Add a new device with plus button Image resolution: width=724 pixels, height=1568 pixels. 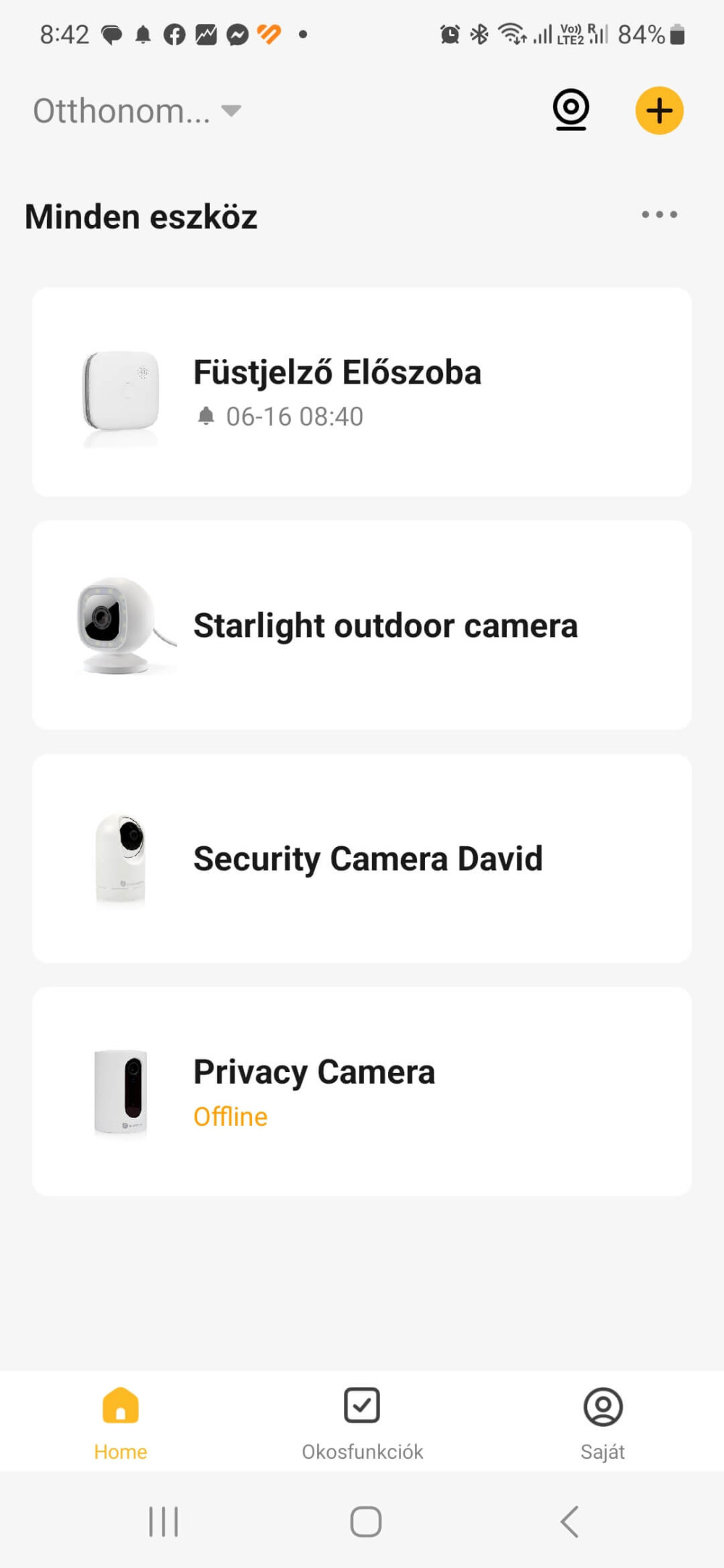[x=659, y=111]
